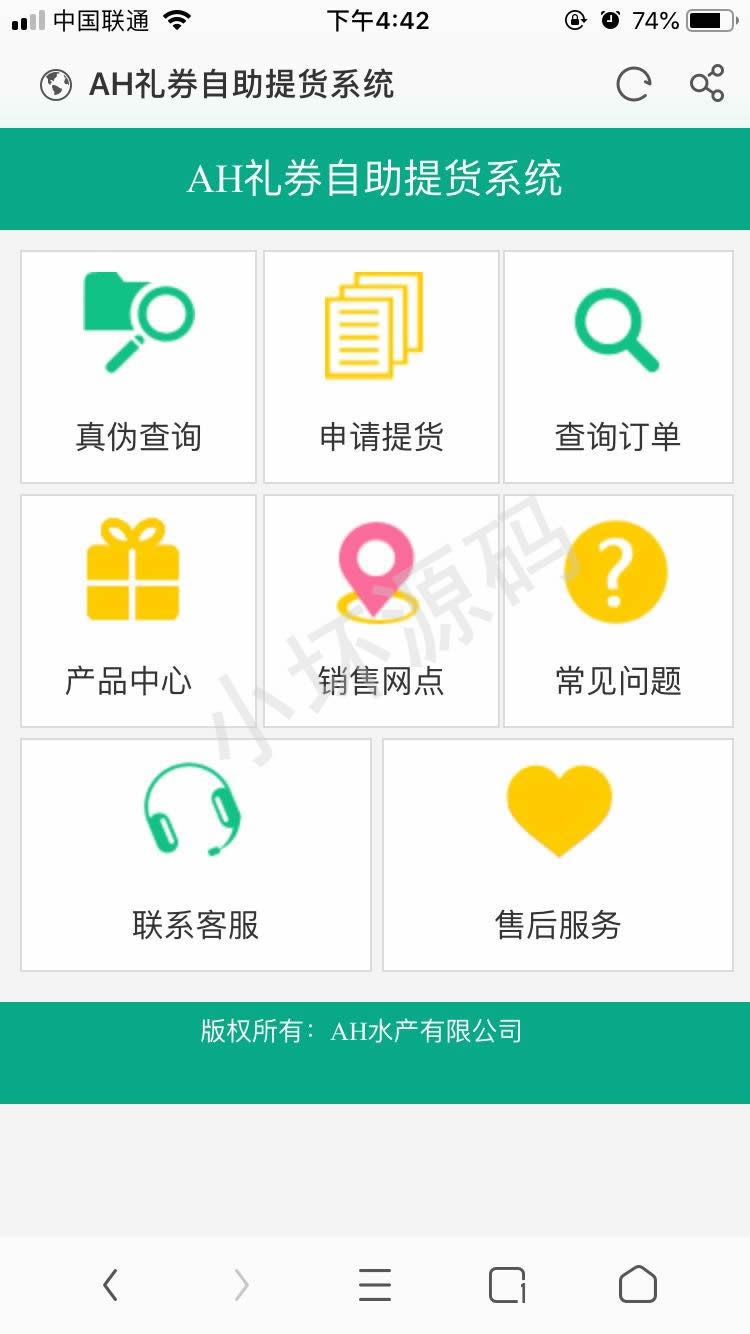Screen dimensions: 750x1334
Task: Go back with the browser back arrow
Action: [x=110, y=1284]
